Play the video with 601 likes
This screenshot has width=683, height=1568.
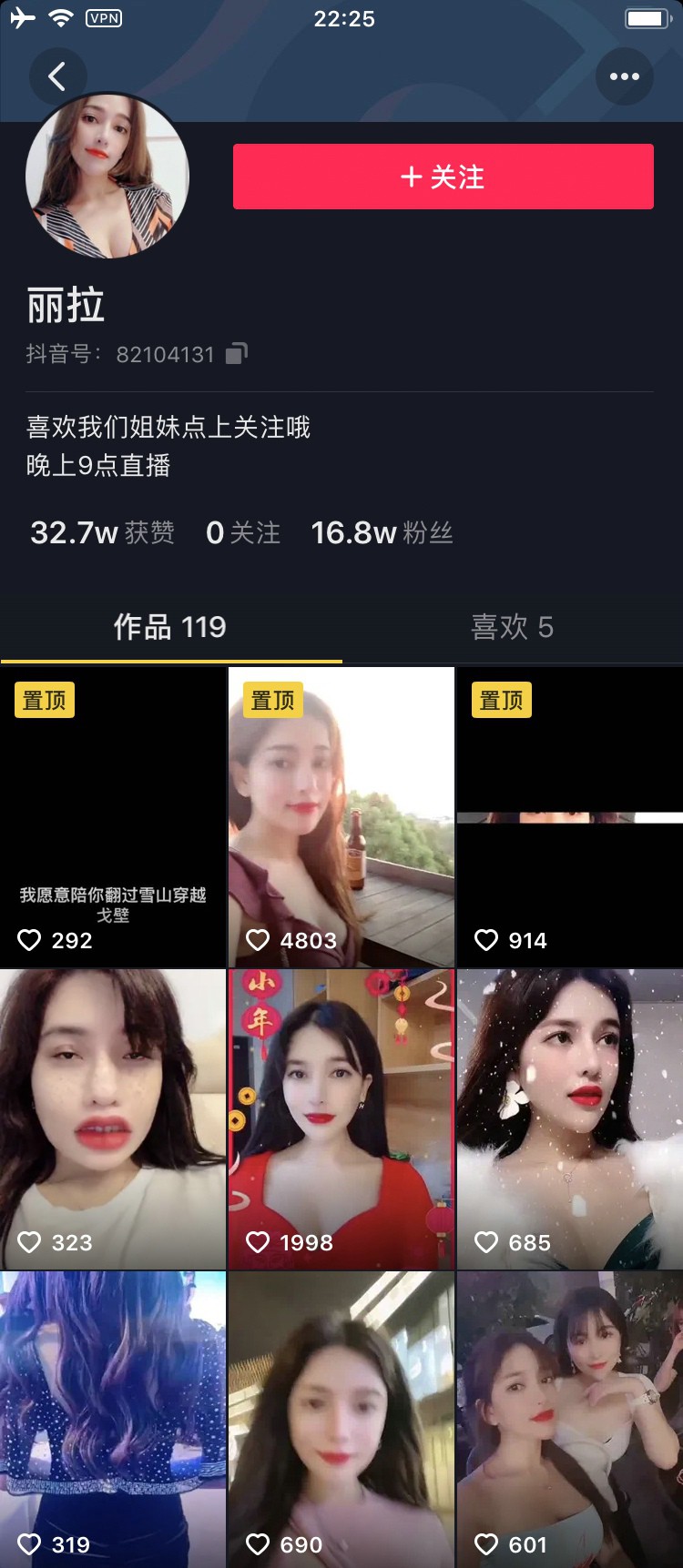pyautogui.click(x=570, y=1420)
